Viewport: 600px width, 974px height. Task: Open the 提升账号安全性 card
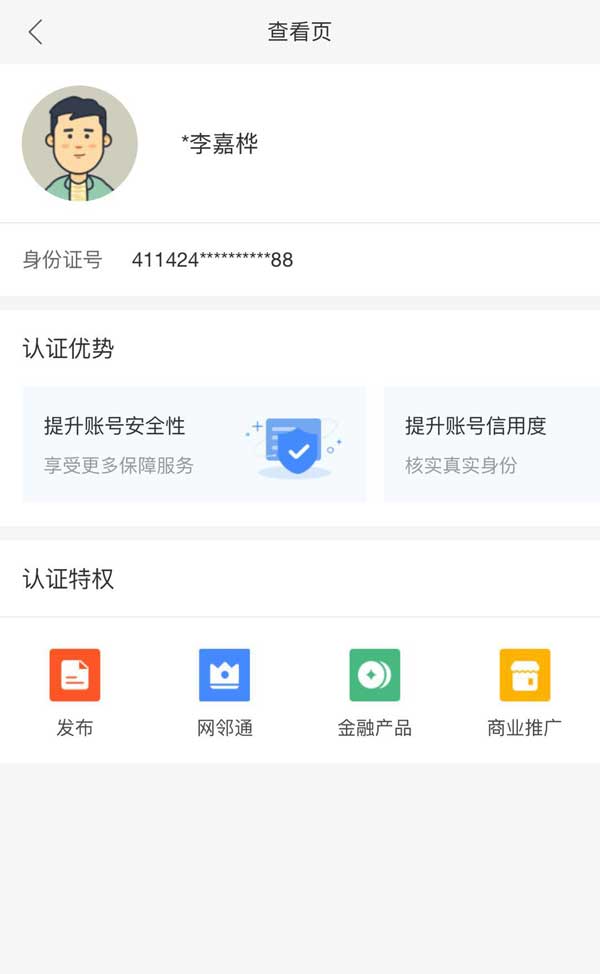tap(194, 445)
